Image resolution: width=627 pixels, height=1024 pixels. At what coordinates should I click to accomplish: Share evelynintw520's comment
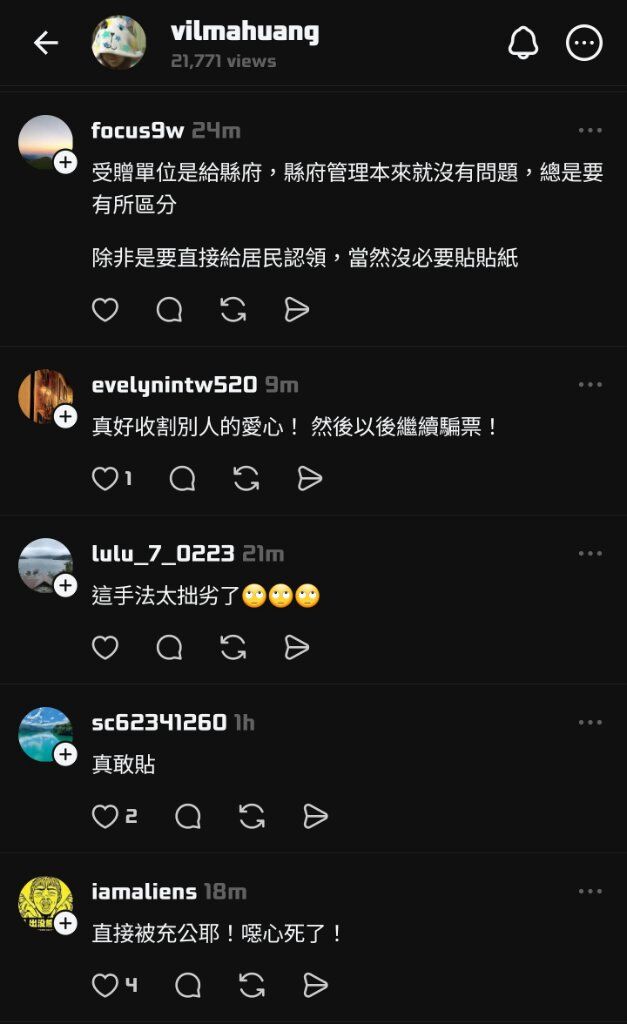(x=310, y=479)
